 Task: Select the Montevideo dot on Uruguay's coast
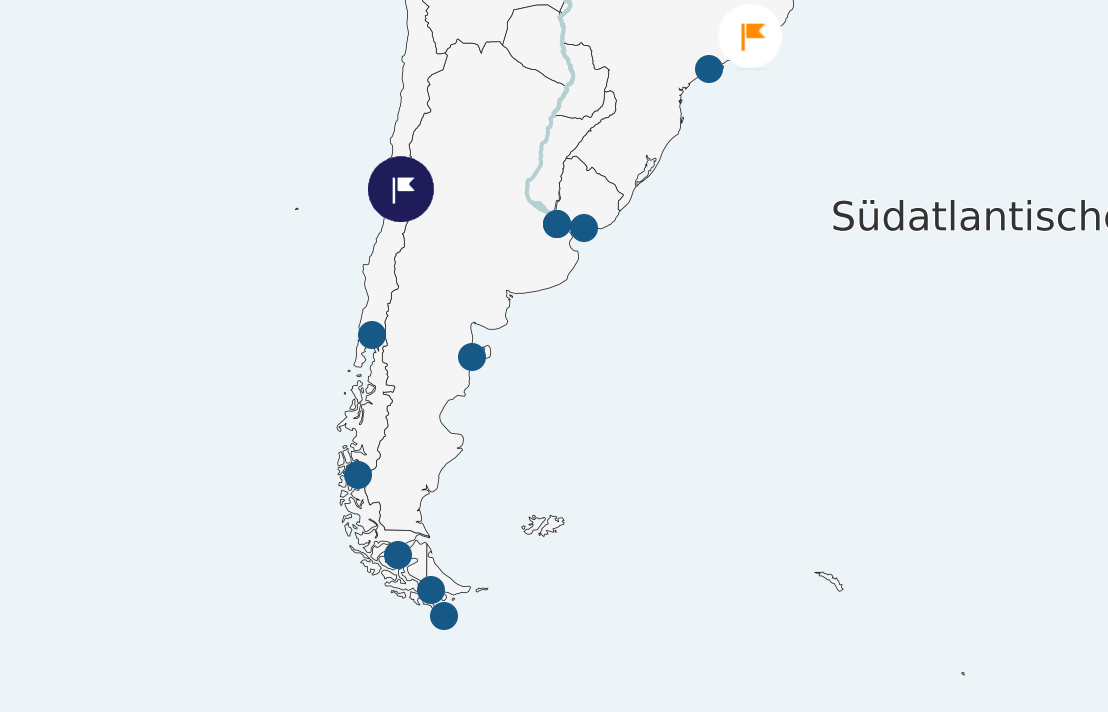click(x=584, y=228)
